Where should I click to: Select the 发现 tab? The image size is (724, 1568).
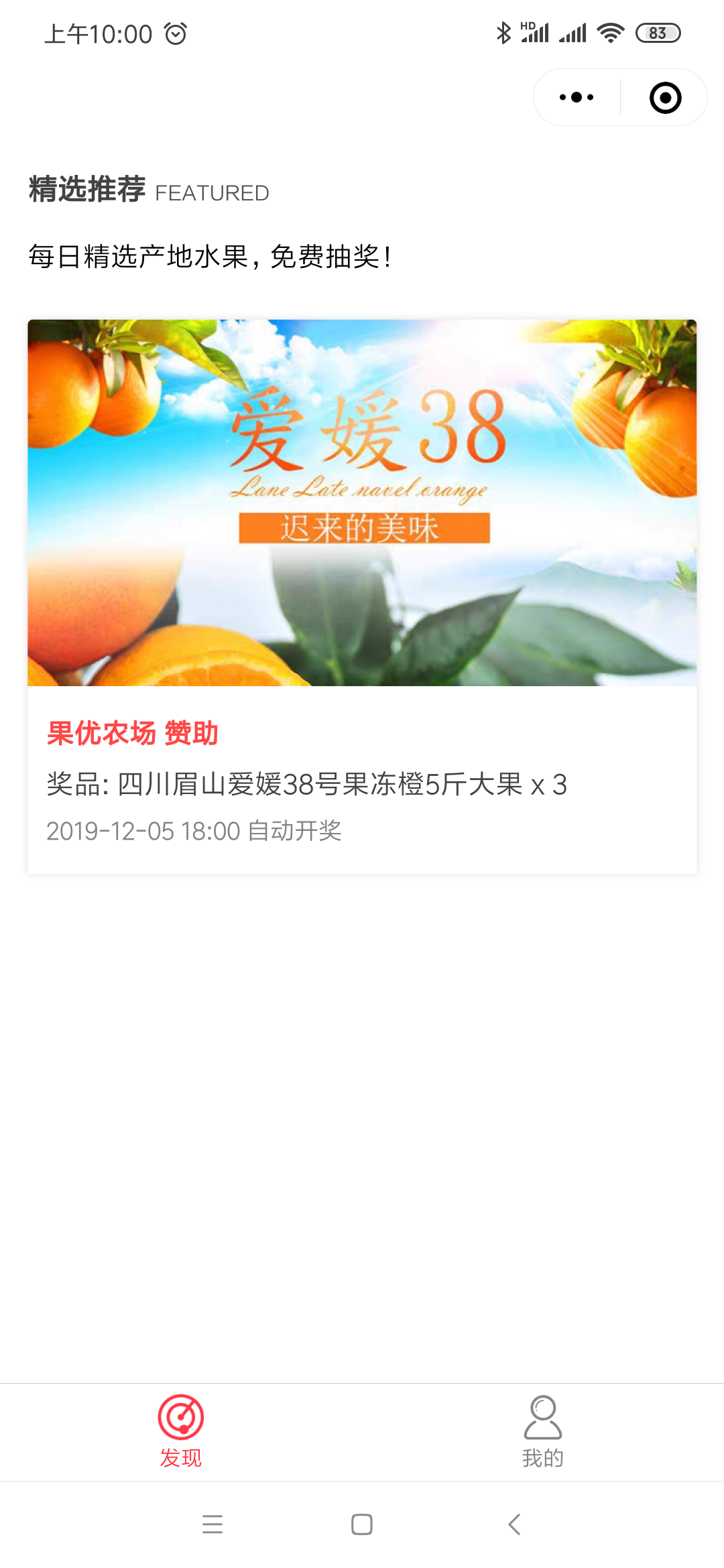[x=181, y=1431]
